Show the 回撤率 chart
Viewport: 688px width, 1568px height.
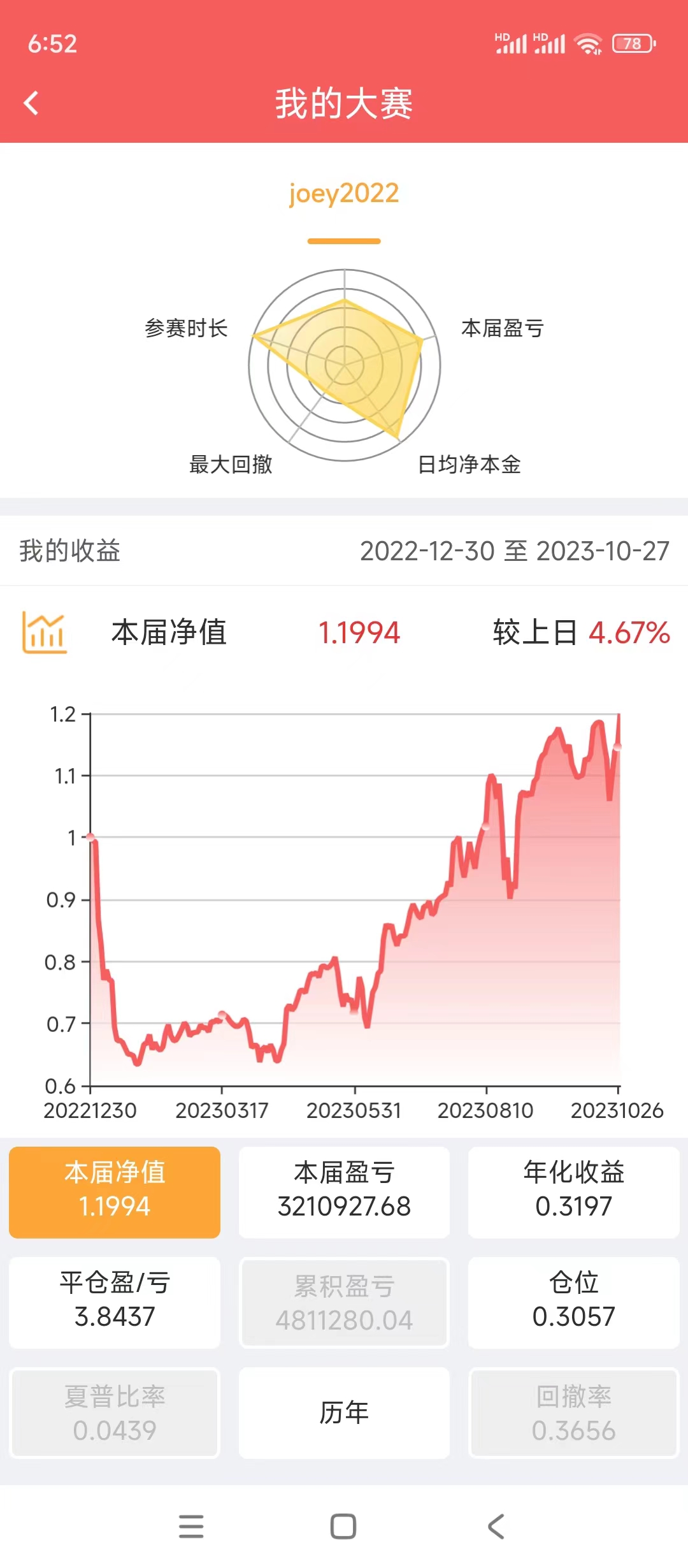[573, 1412]
